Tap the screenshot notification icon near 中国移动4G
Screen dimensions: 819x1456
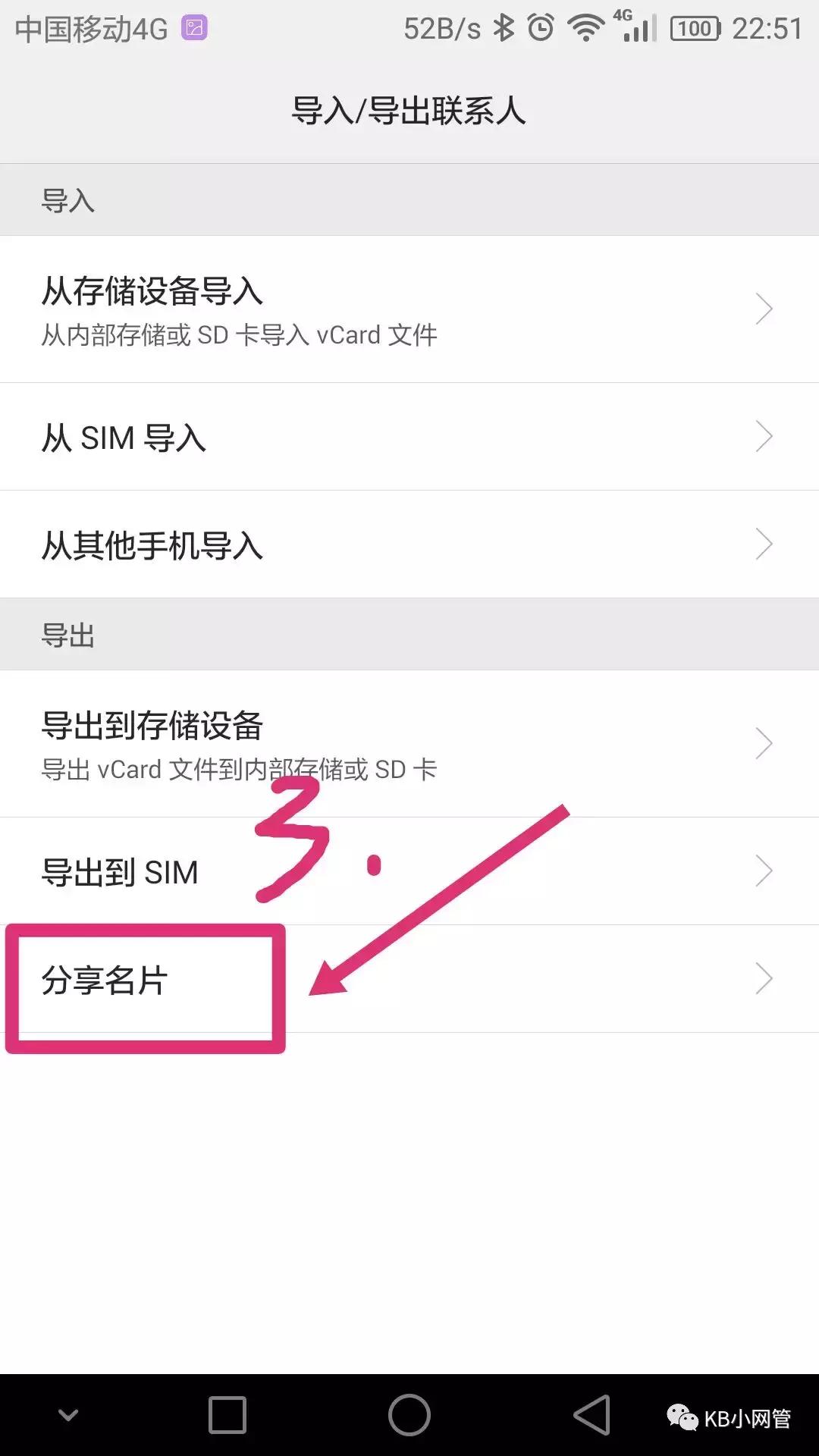tap(194, 28)
